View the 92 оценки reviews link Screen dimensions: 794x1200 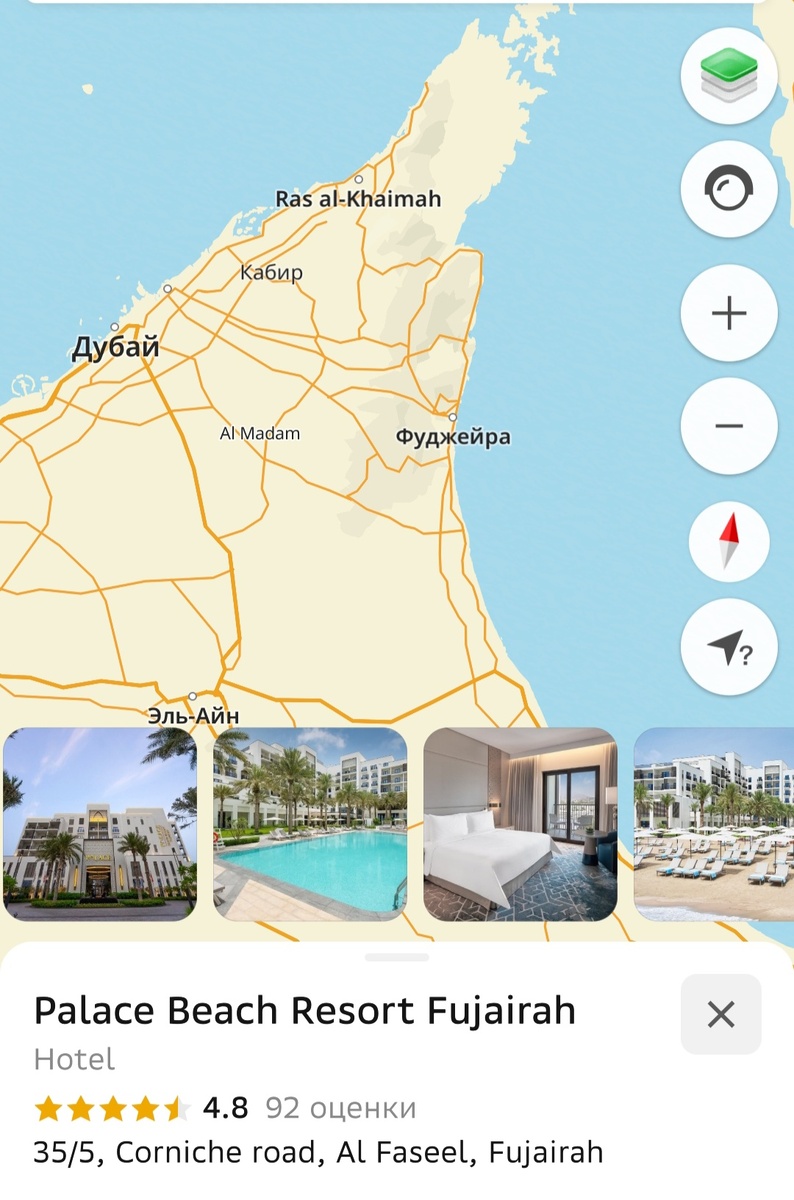click(x=339, y=1108)
